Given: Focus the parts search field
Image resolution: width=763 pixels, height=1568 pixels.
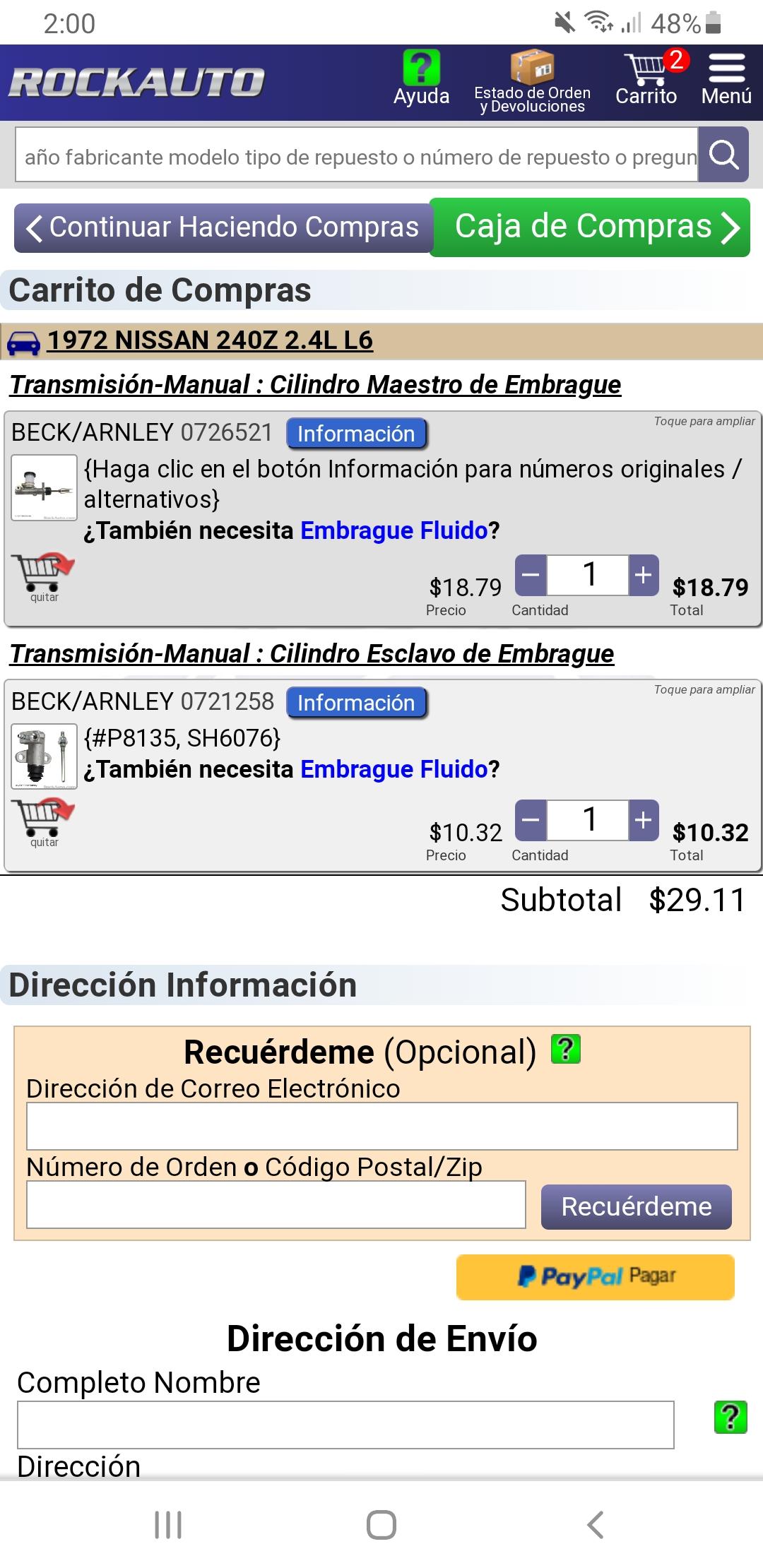Looking at the screenshot, I should click(357, 155).
